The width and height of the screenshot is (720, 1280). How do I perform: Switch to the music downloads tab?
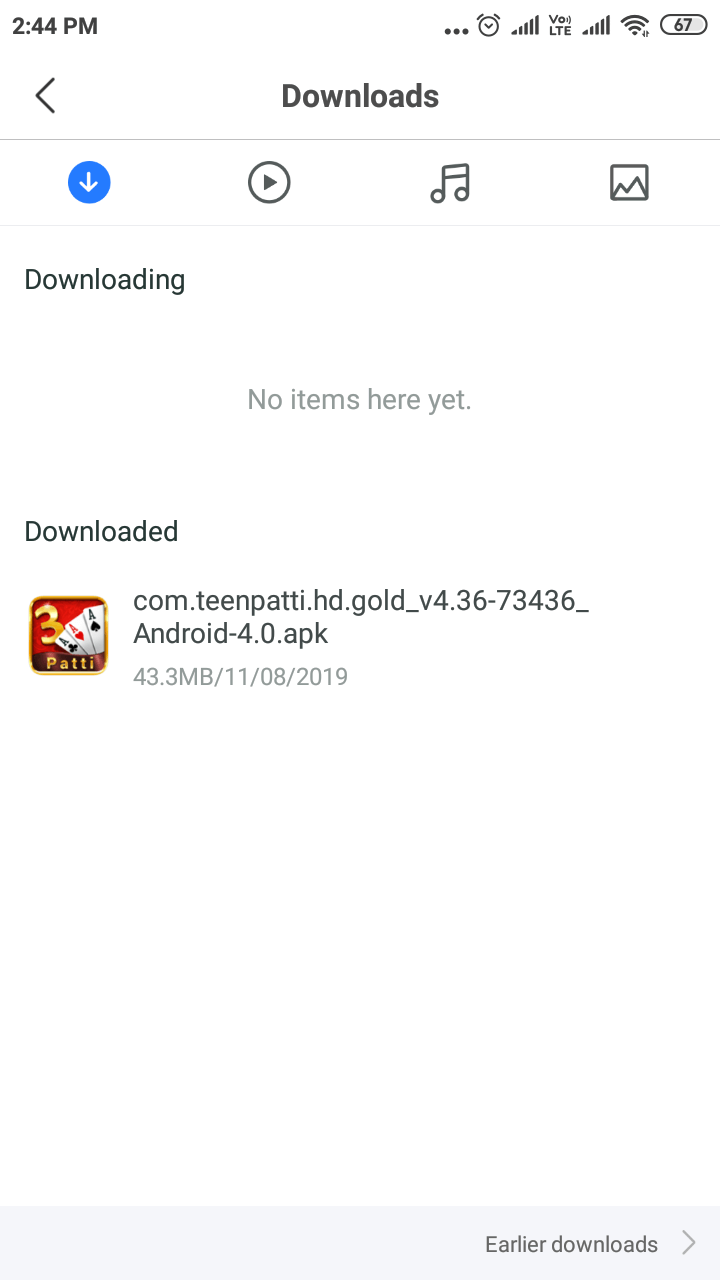(450, 183)
